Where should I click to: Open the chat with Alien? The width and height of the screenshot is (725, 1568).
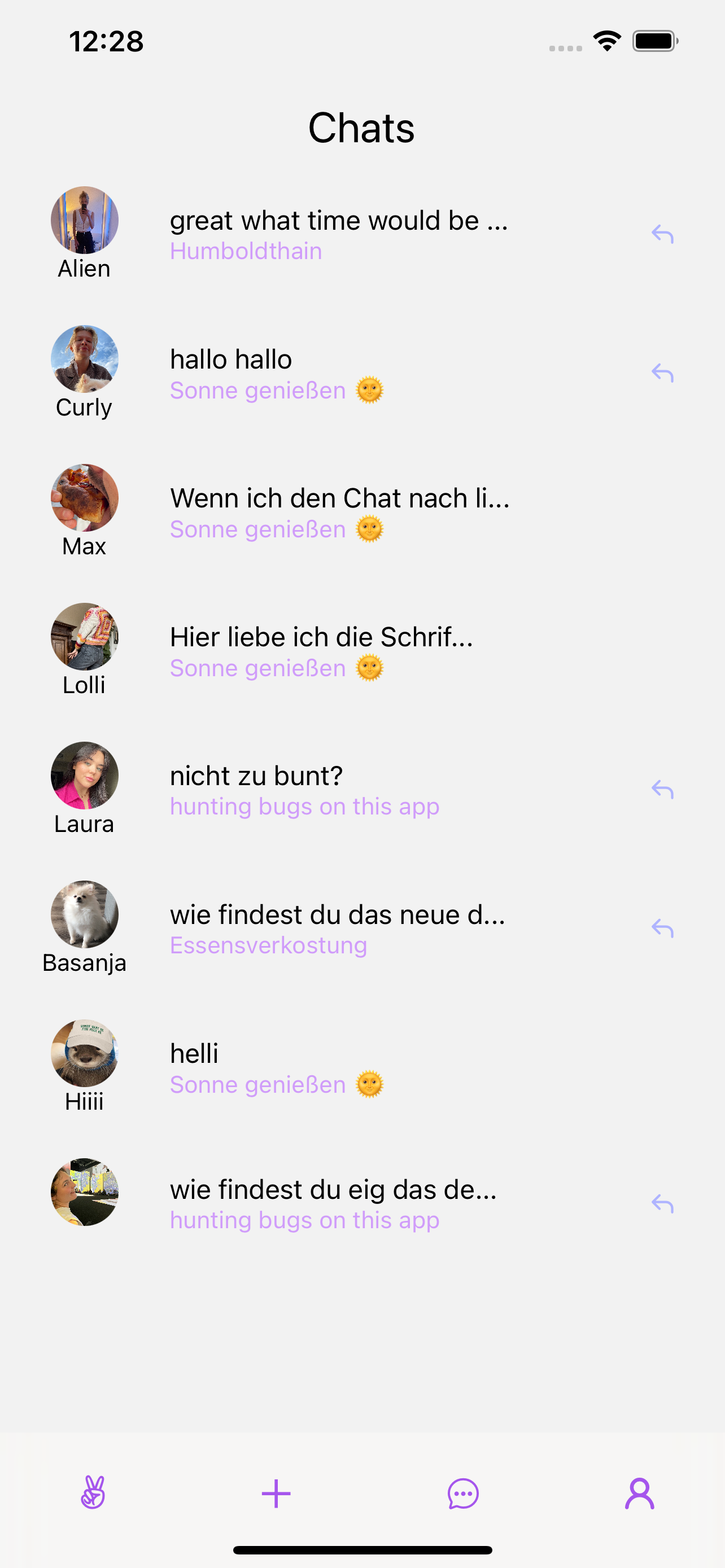338,234
